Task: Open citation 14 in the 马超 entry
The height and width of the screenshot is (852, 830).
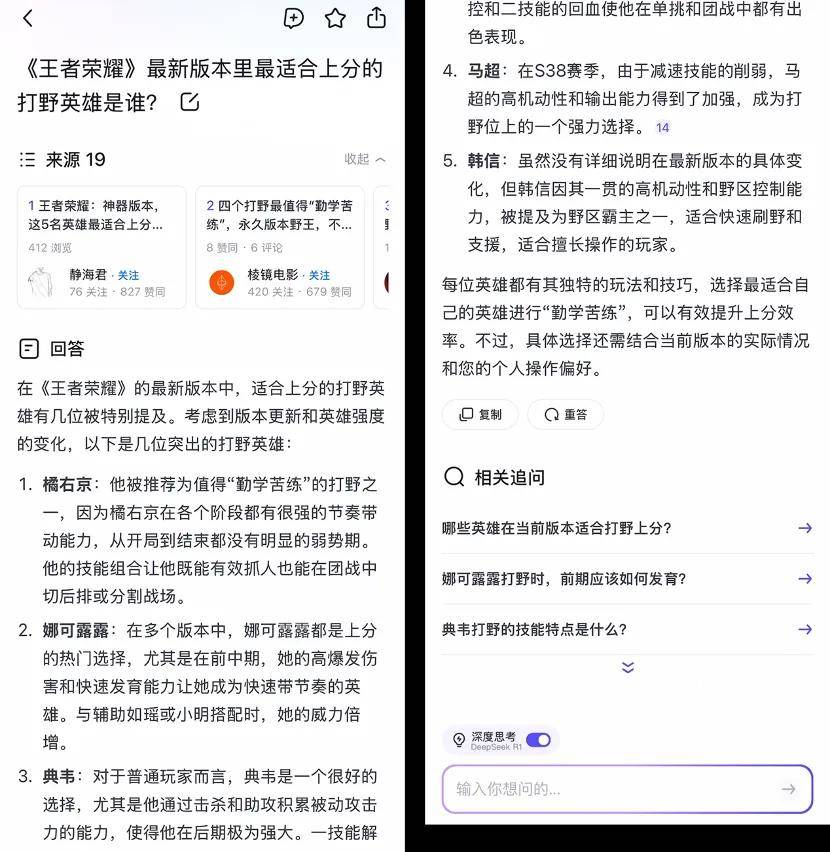Action: point(662,127)
